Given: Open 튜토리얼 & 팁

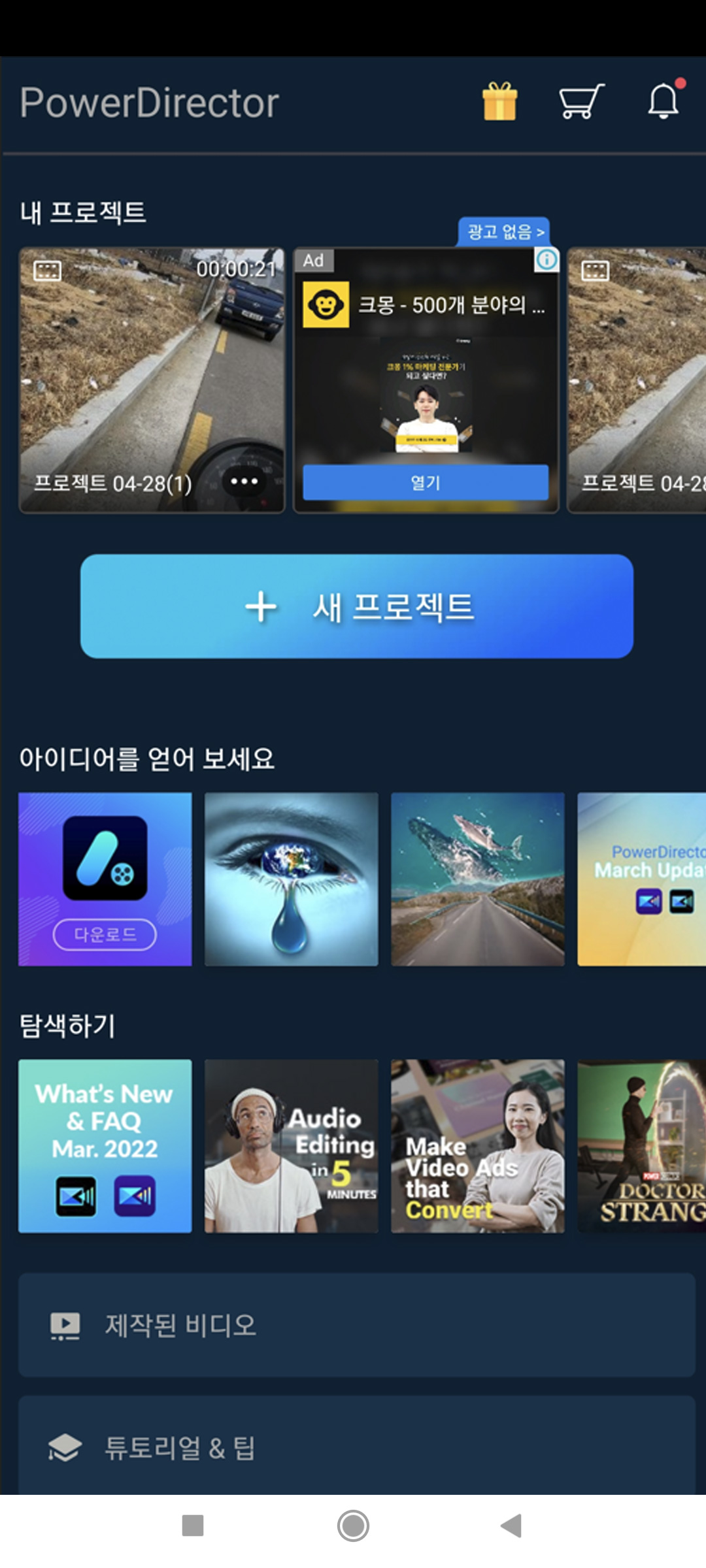Looking at the screenshot, I should click(x=357, y=1447).
